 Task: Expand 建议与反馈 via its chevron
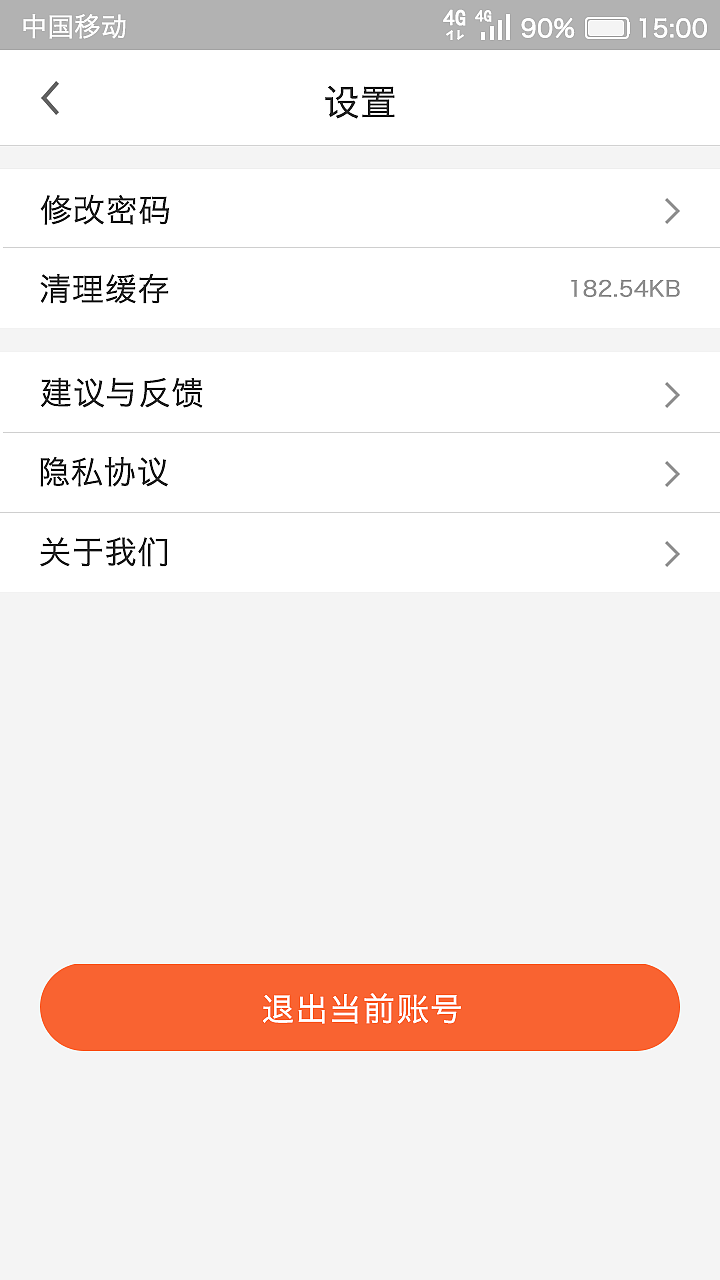click(x=671, y=394)
